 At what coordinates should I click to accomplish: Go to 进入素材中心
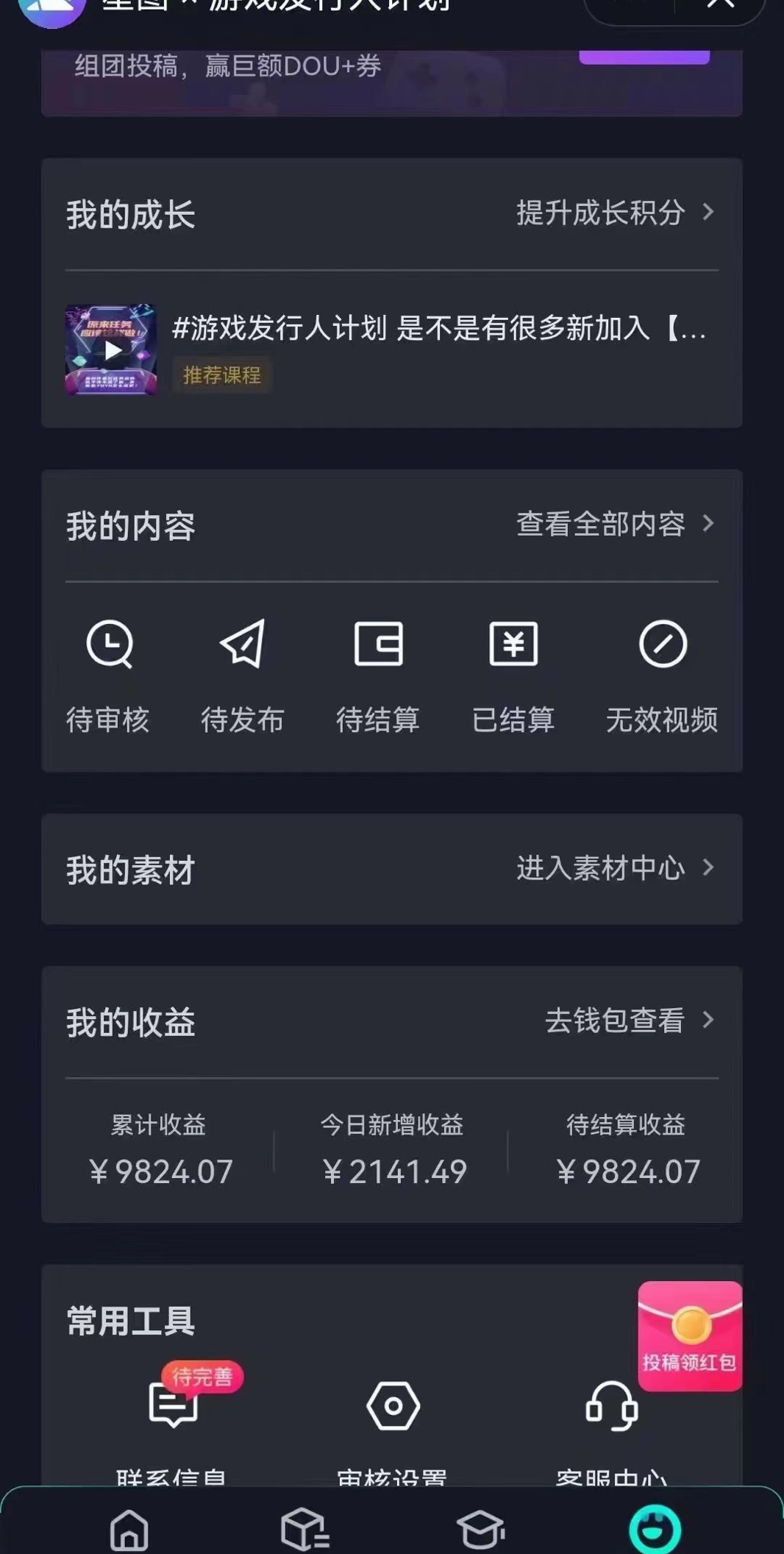click(613, 869)
